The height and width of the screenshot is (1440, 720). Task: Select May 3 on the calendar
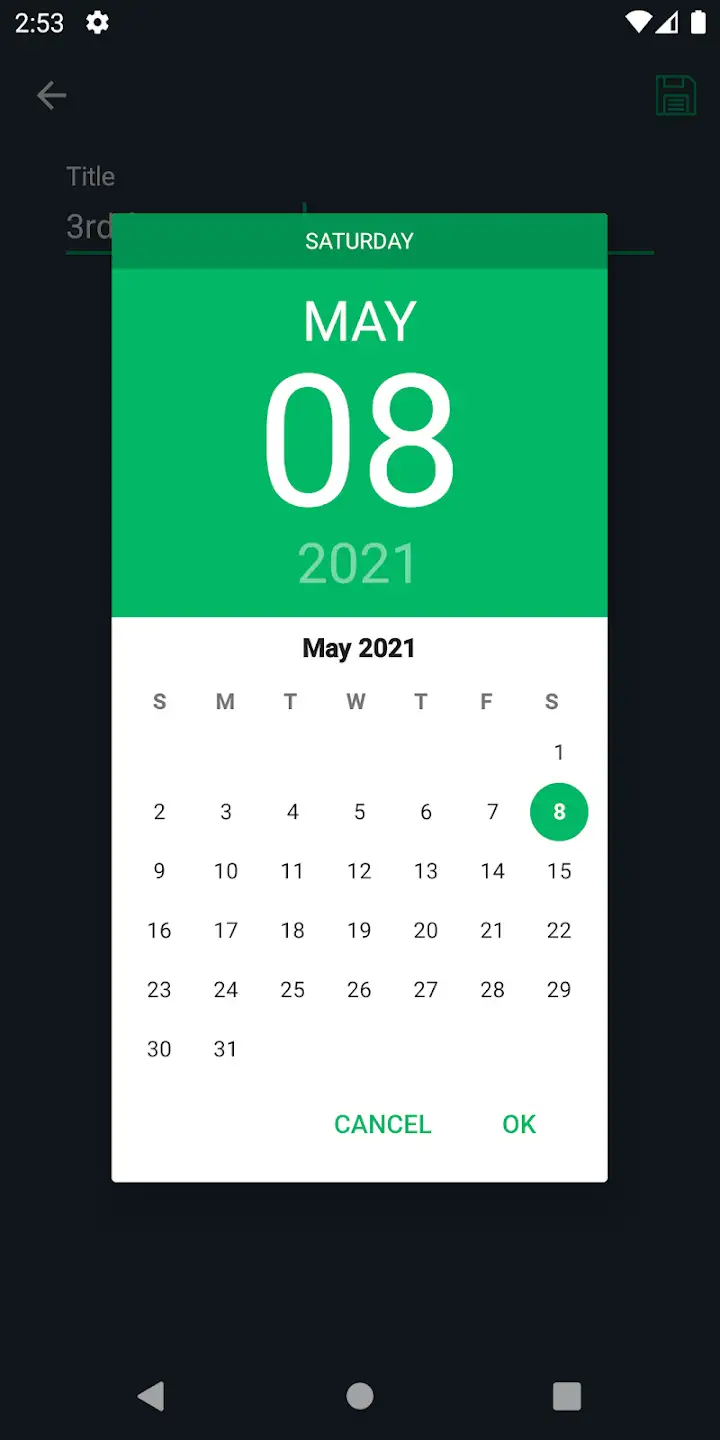point(226,812)
